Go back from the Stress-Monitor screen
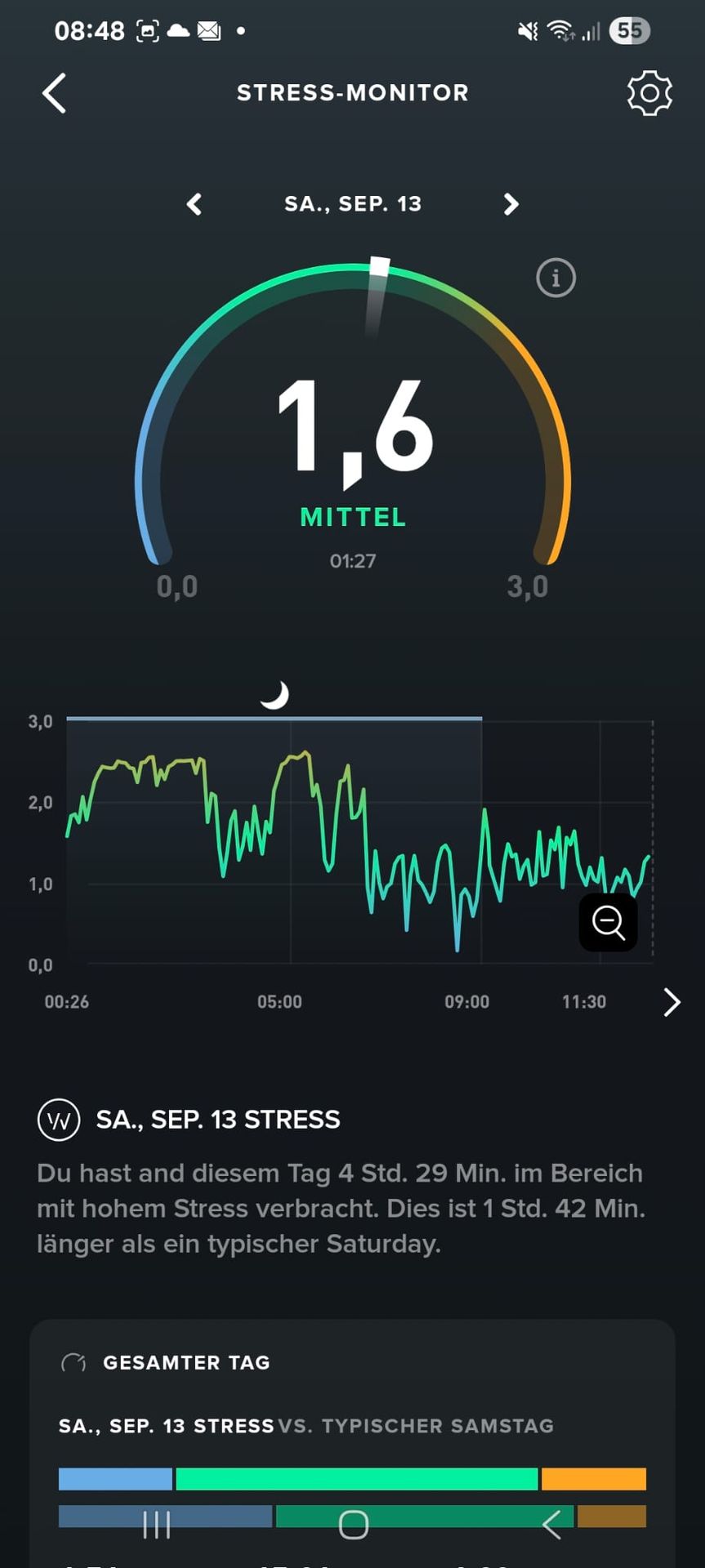Screen dimensions: 705x1568 [x=54, y=93]
